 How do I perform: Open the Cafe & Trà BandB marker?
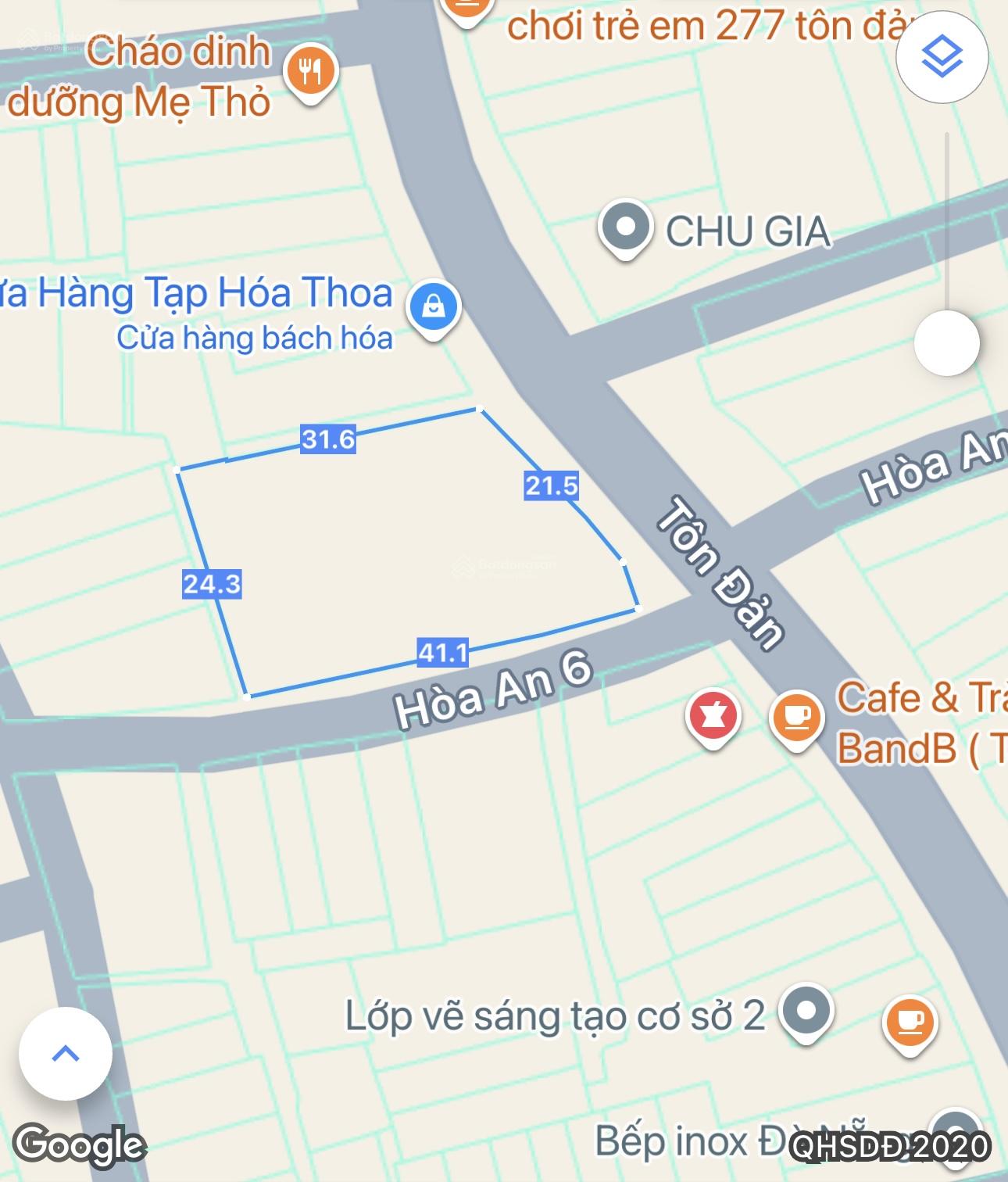(x=796, y=717)
